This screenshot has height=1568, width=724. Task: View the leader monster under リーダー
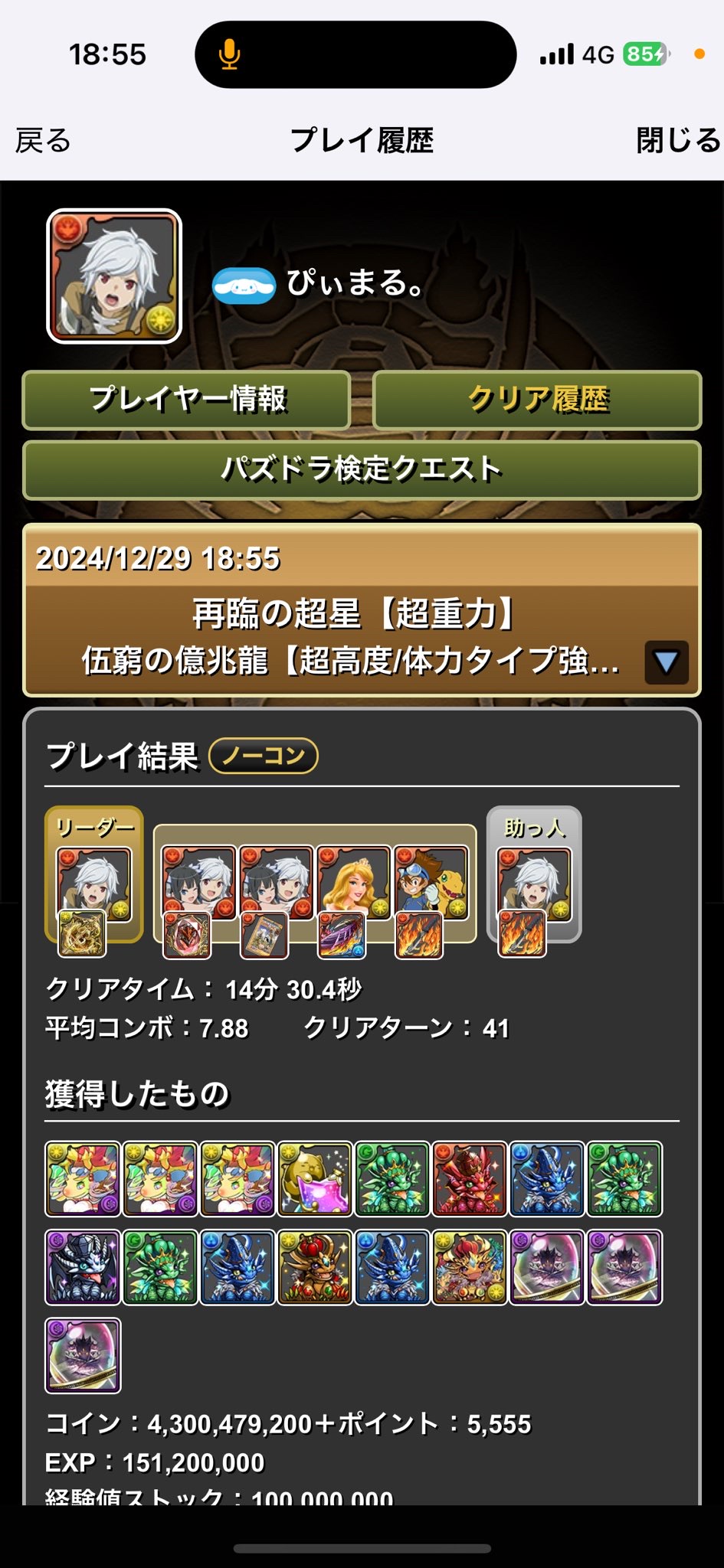pos(93,884)
